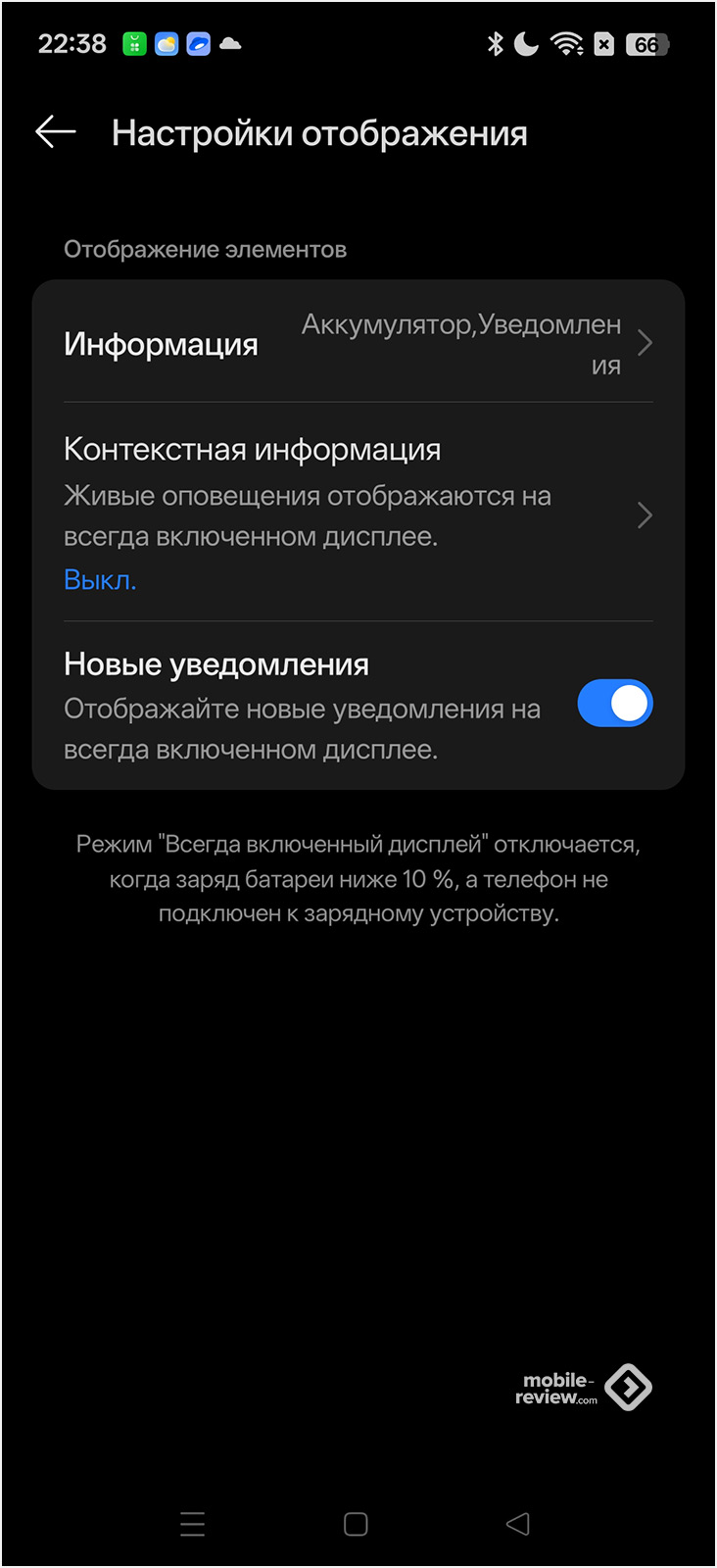Open recent apps from navigation bar

pyautogui.click(x=193, y=1524)
